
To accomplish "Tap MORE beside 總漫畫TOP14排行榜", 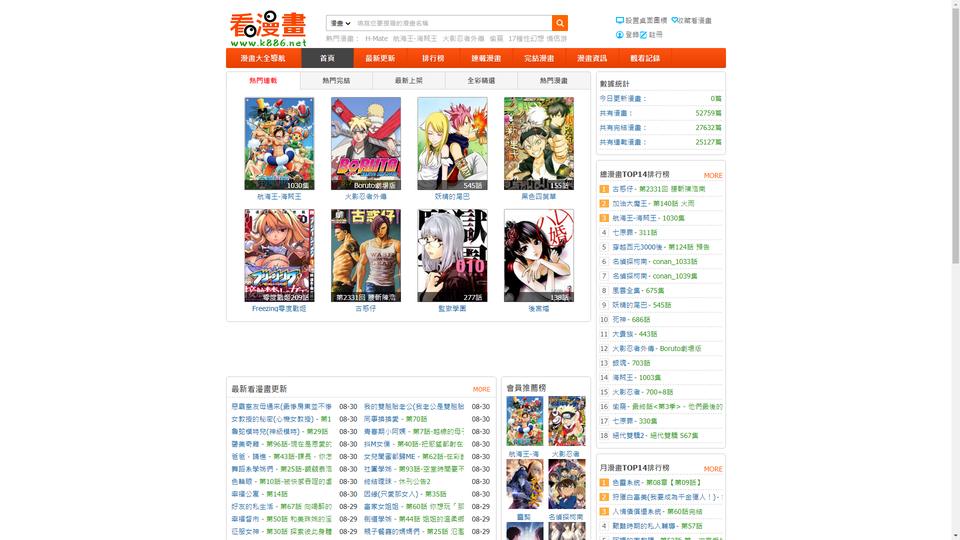I will (x=712, y=175).
